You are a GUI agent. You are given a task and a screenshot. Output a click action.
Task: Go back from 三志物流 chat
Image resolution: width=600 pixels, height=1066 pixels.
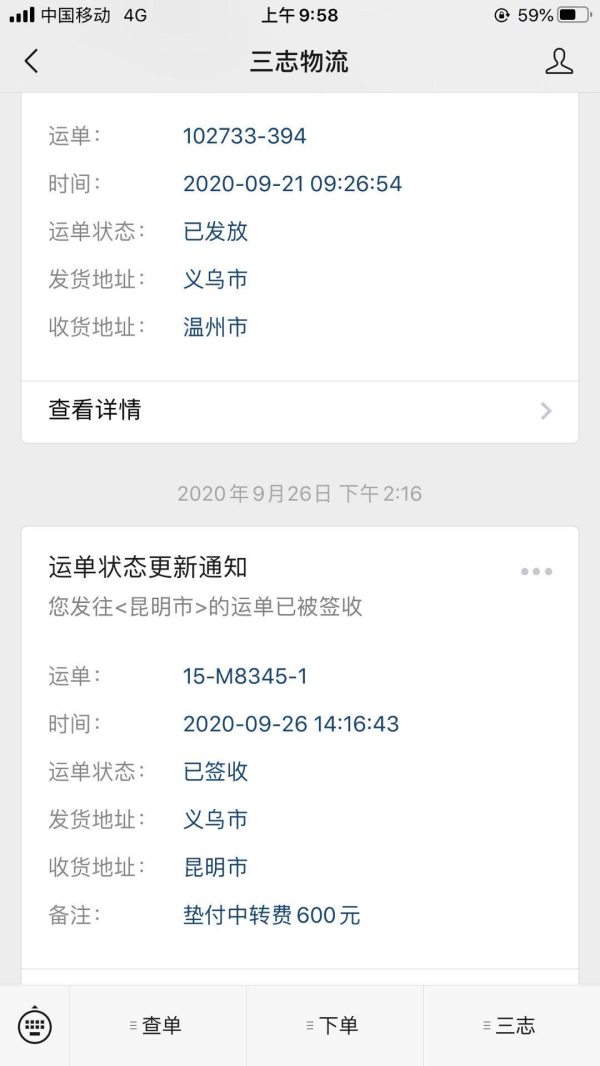tap(31, 61)
